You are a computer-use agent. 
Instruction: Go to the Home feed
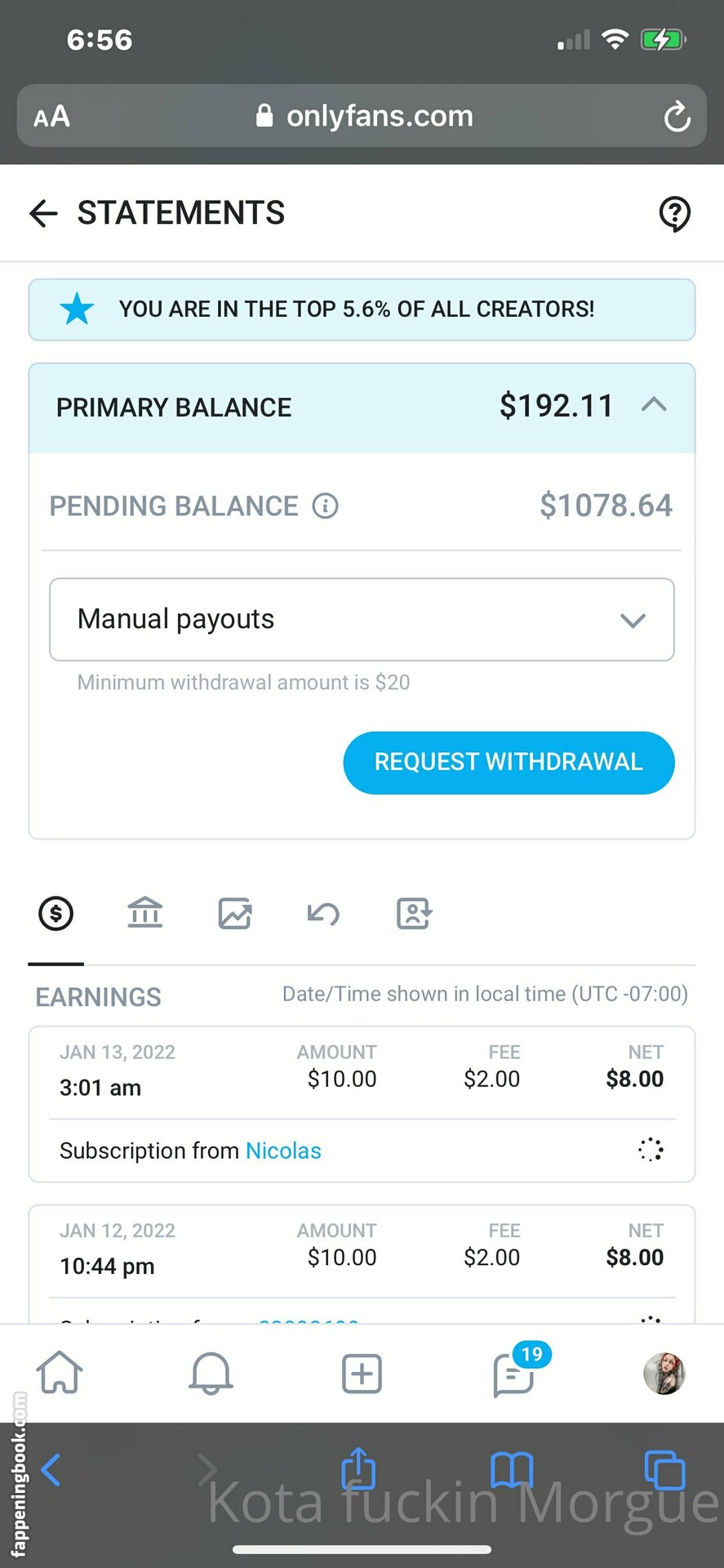(60, 1372)
